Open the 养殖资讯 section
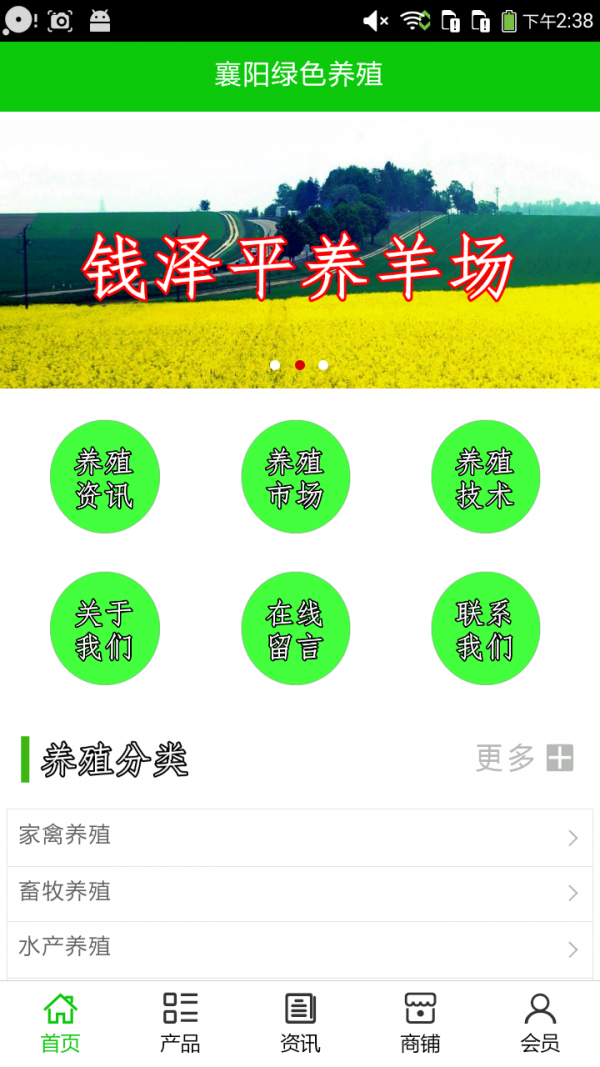This screenshot has height=1067, width=600. pos(105,477)
